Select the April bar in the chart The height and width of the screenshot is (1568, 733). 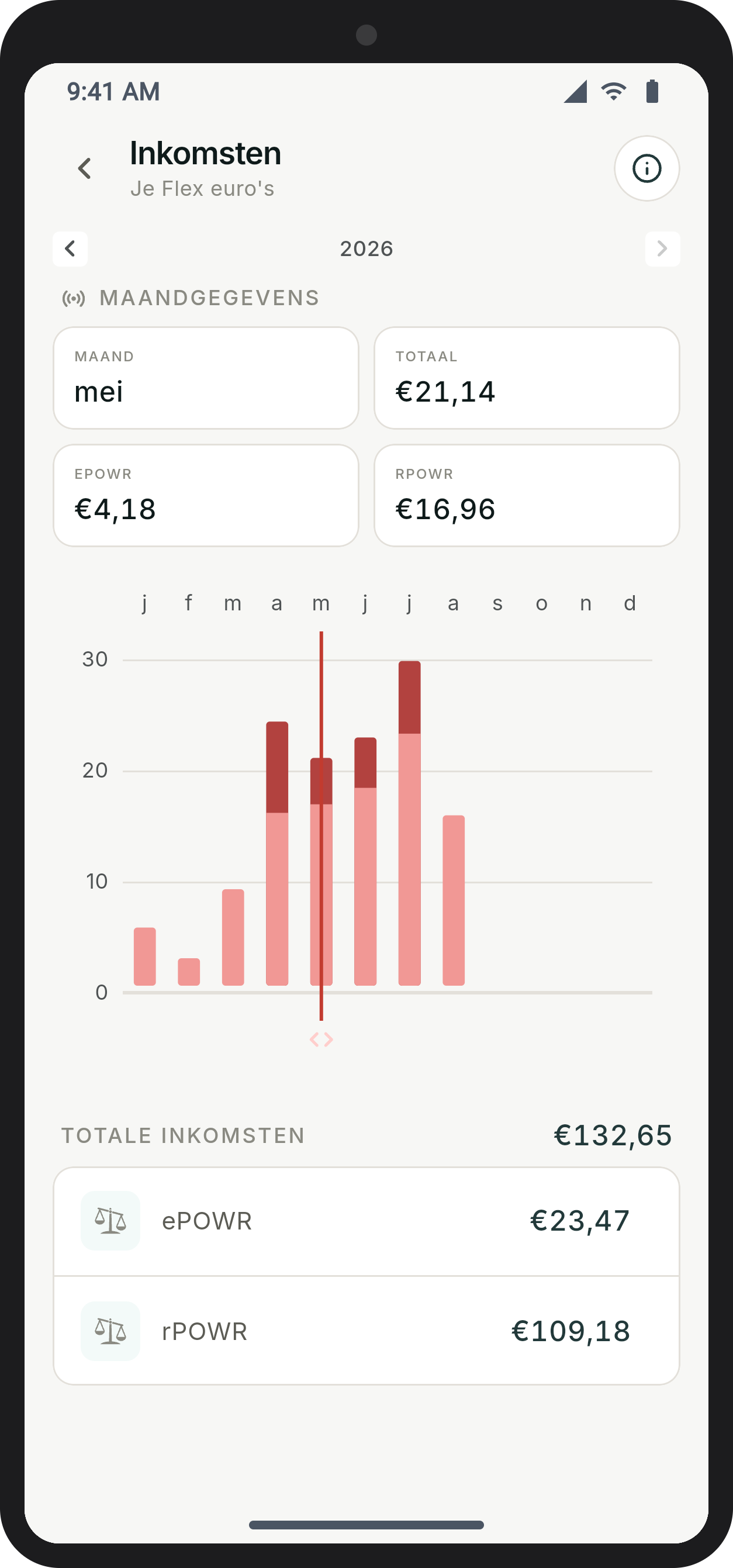pyautogui.click(x=277, y=854)
